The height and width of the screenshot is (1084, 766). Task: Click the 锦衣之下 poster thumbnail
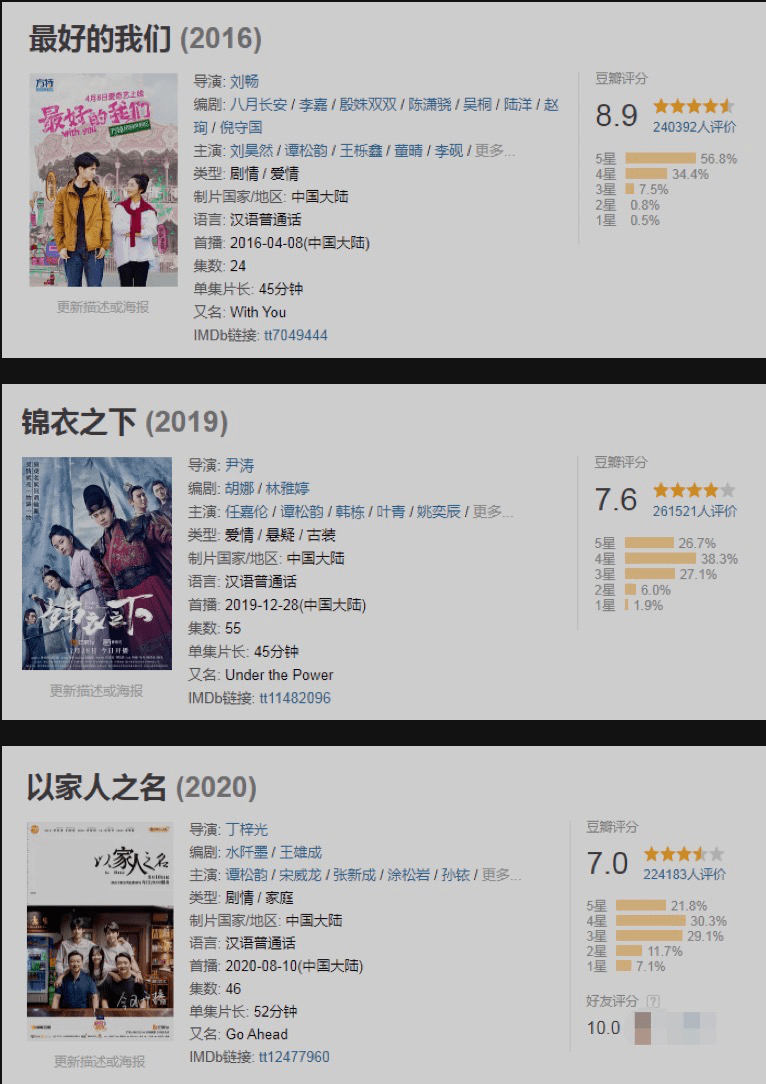point(97,563)
